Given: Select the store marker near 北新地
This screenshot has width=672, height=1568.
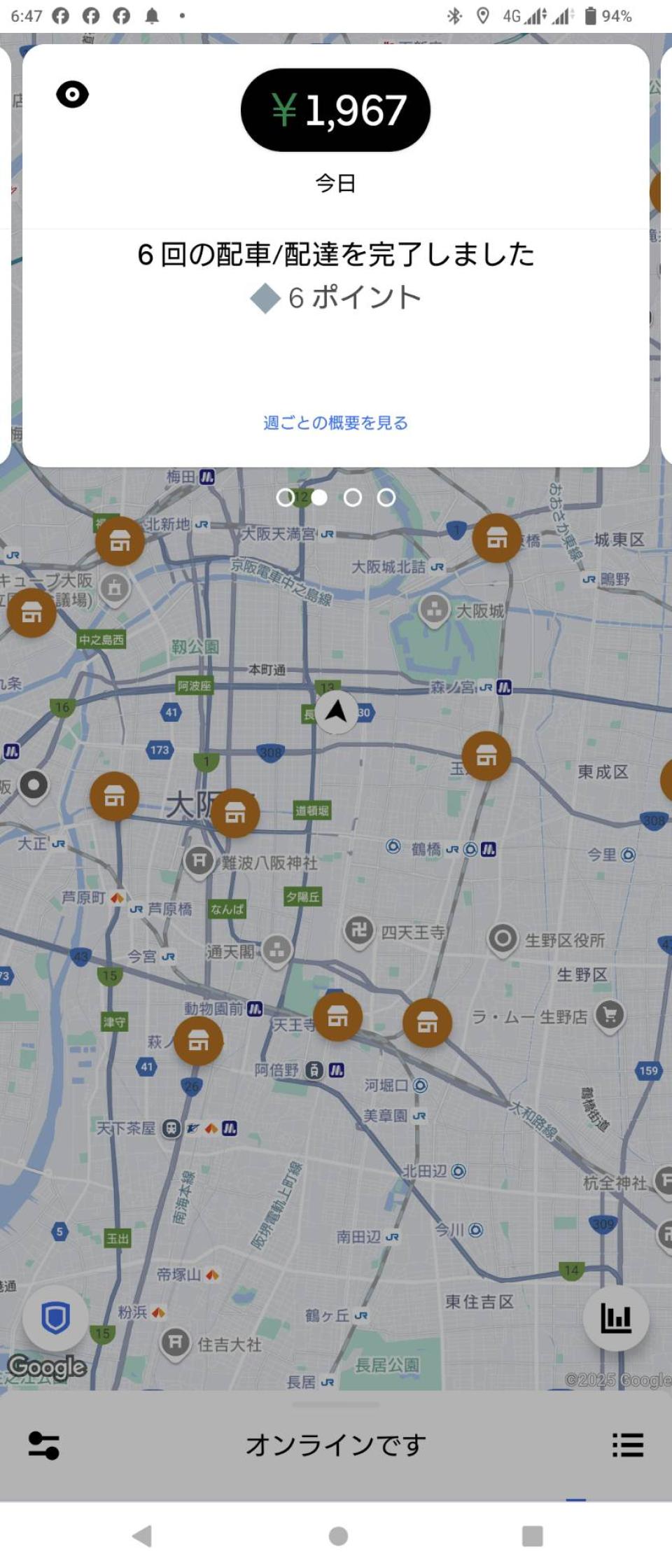Looking at the screenshot, I should [x=120, y=541].
